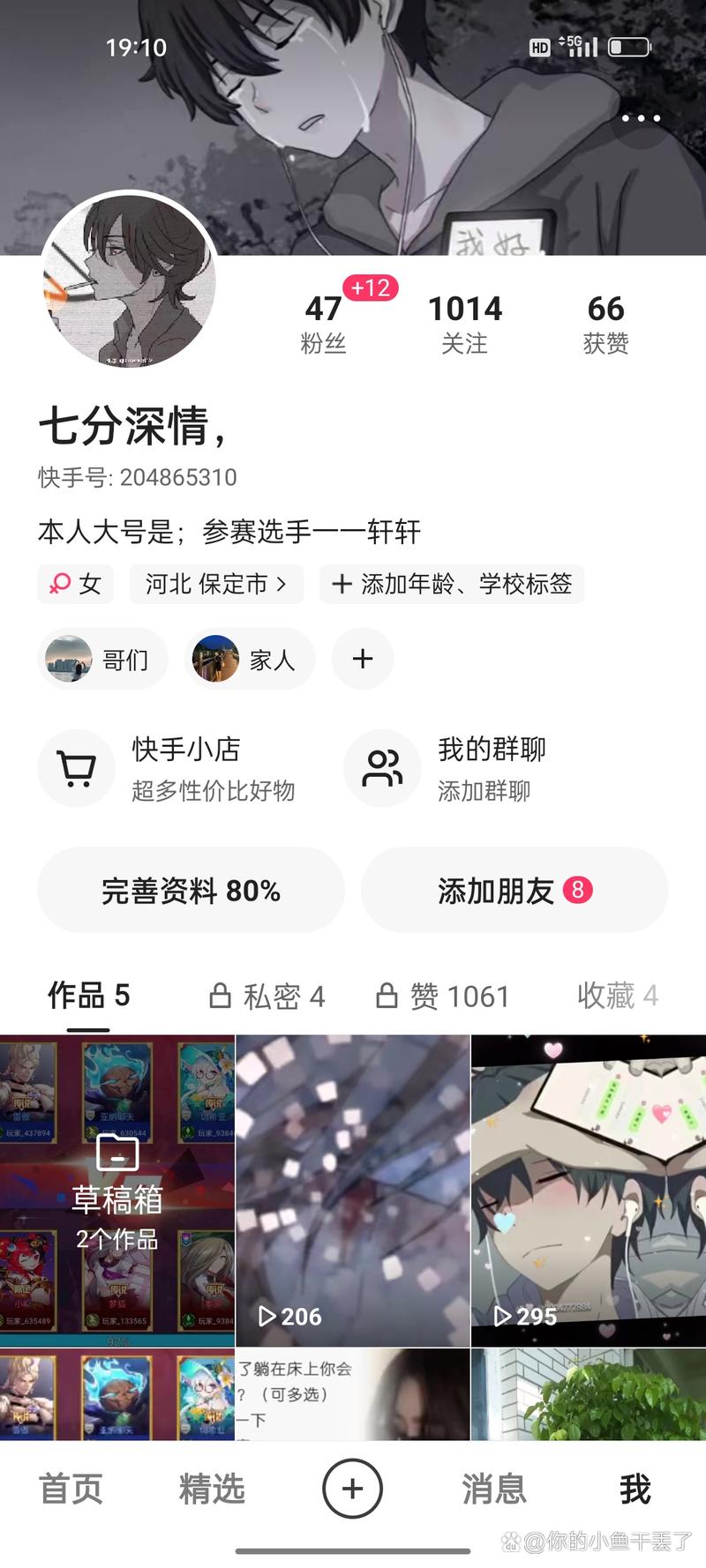Tap 完善资料 80% to complete profile

click(x=191, y=891)
